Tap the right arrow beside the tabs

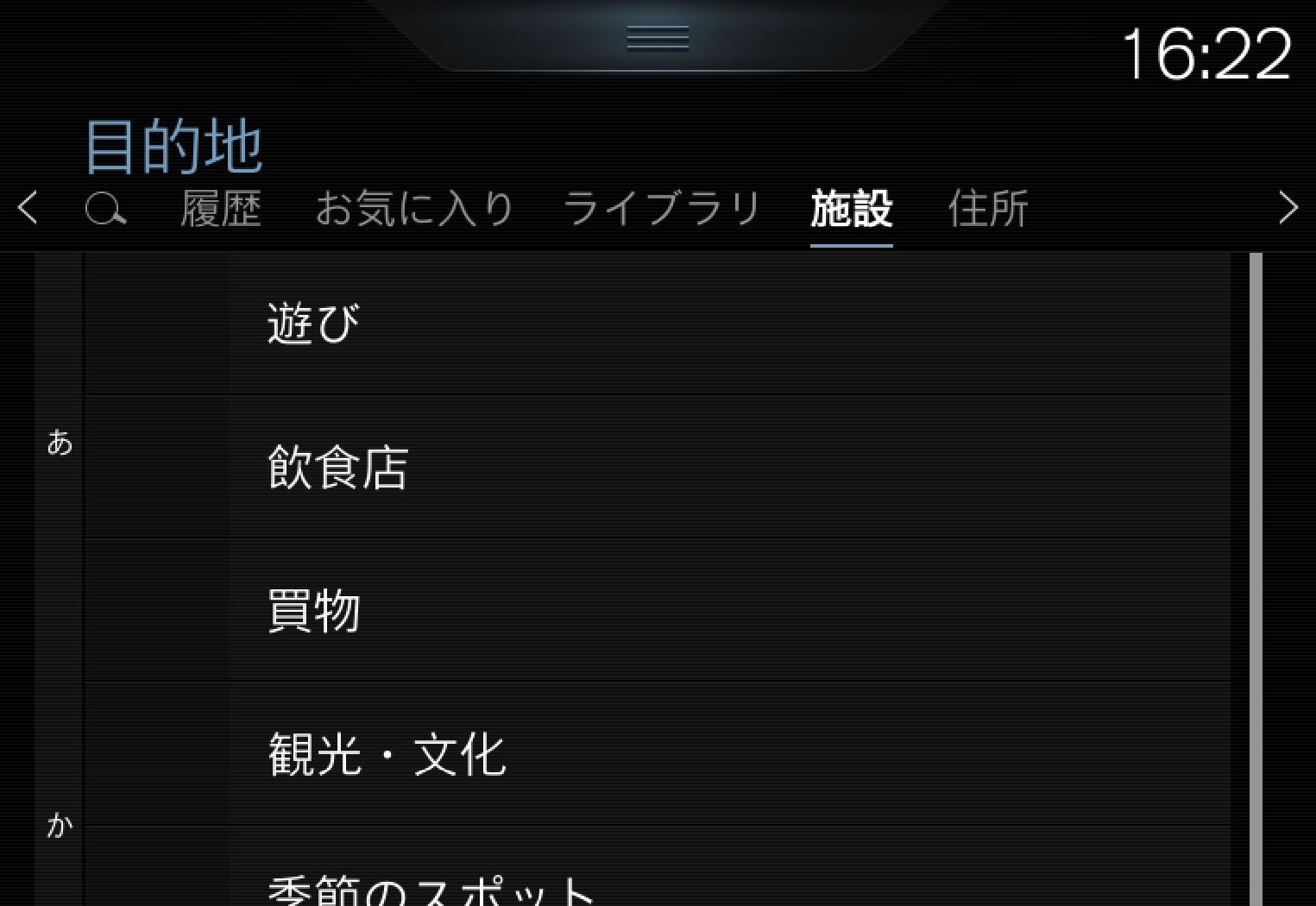click(x=1288, y=209)
